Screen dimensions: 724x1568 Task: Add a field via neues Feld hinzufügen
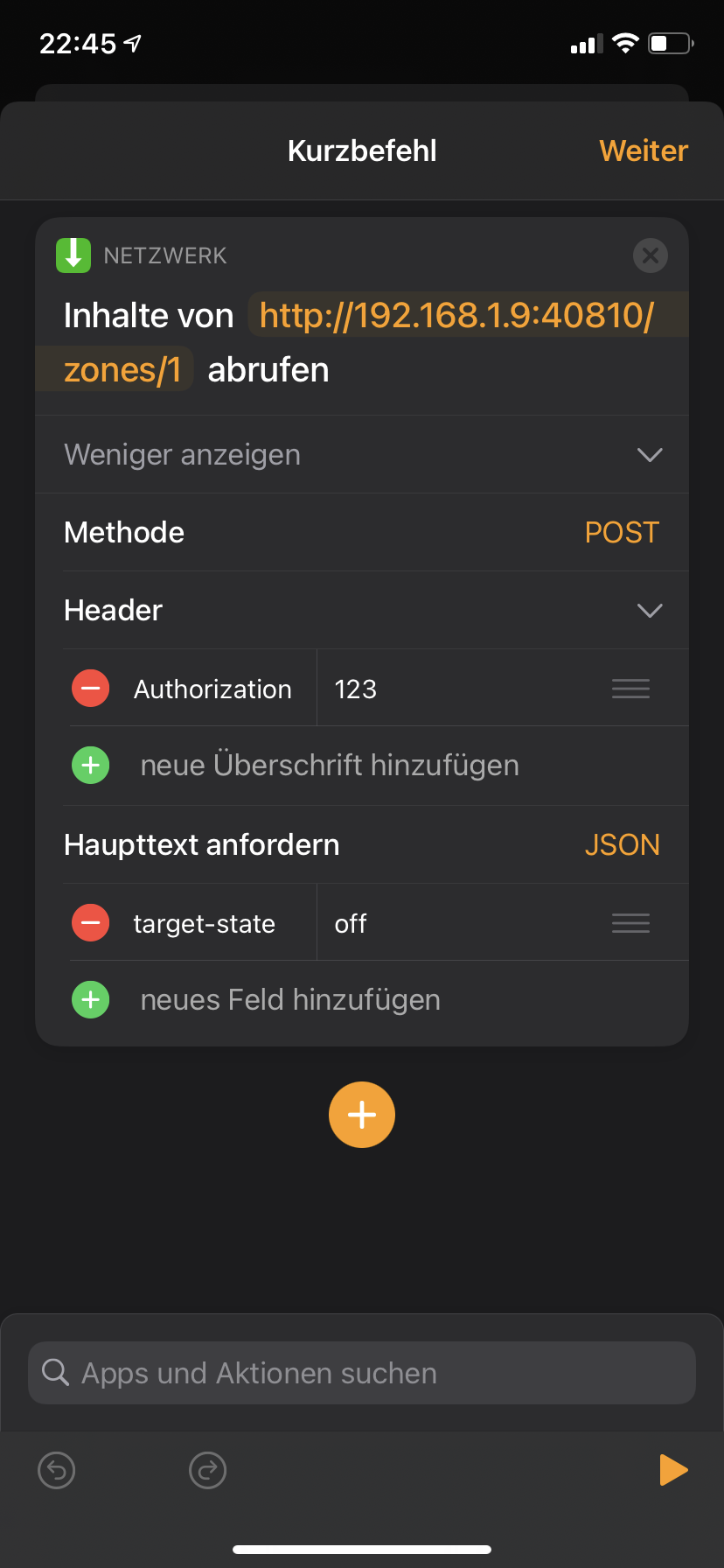pyautogui.click(x=289, y=1000)
